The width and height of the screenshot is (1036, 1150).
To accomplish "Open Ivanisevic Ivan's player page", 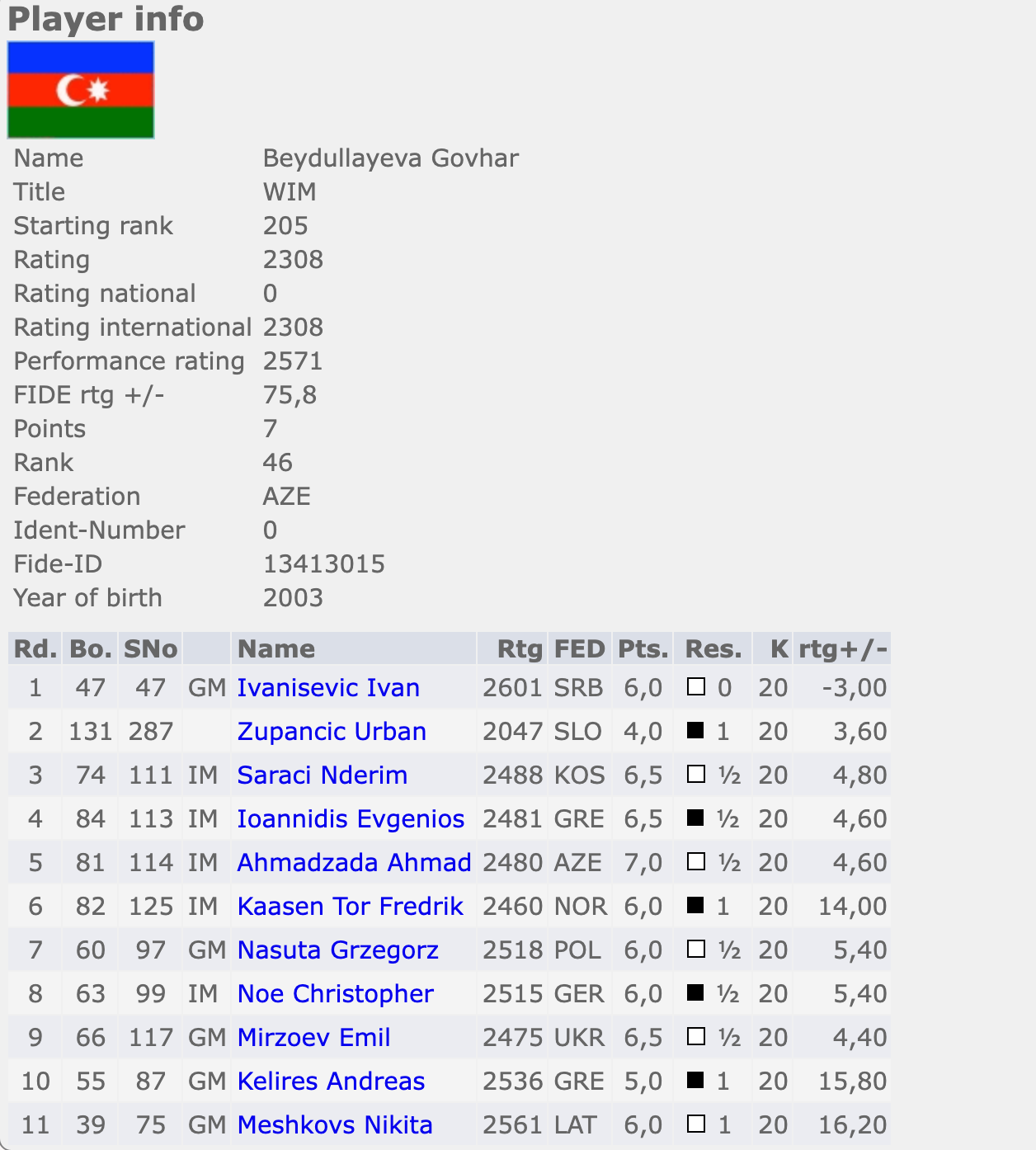I will click(x=327, y=687).
